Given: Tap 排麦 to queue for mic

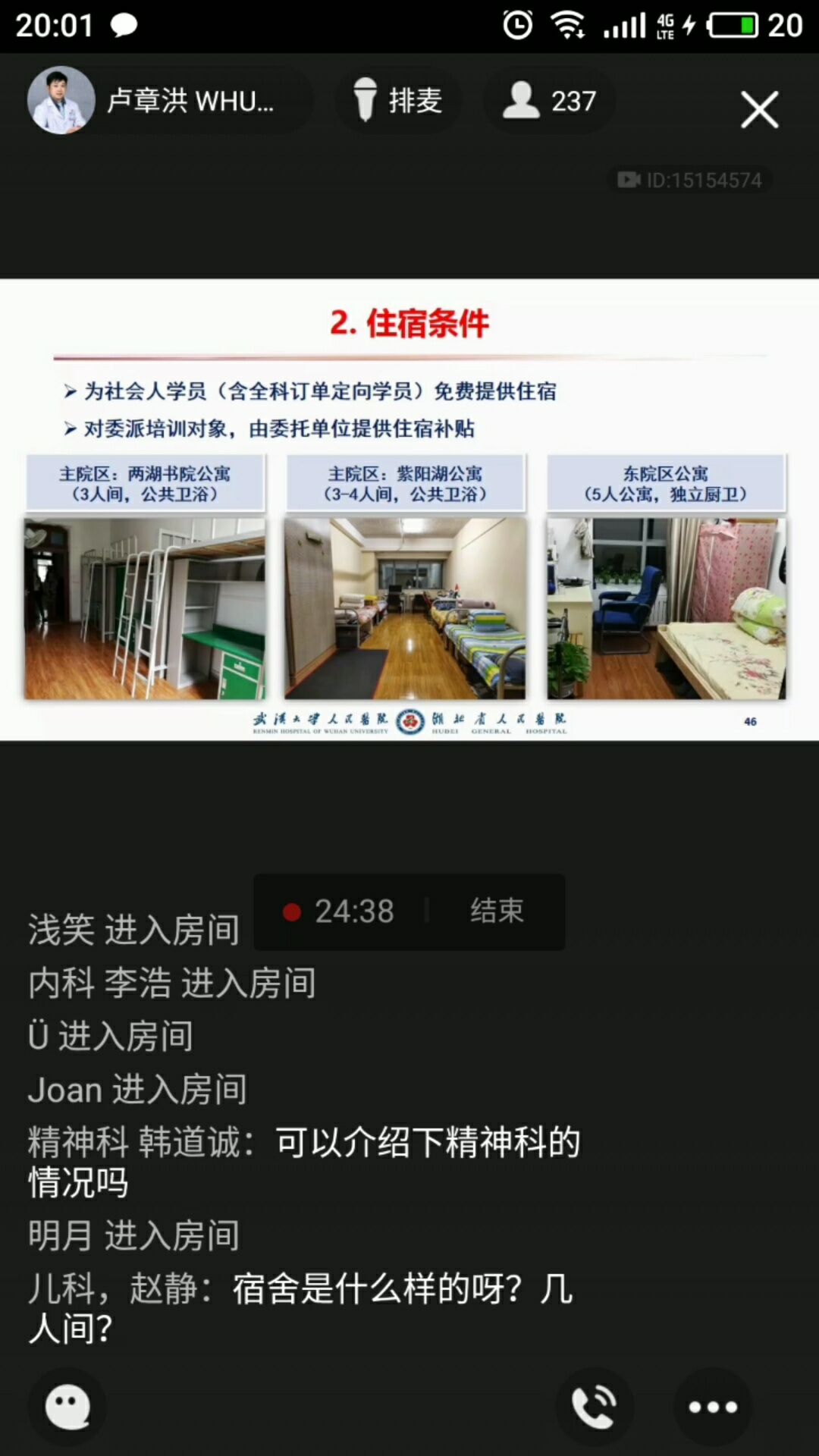Looking at the screenshot, I should pos(399,101).
